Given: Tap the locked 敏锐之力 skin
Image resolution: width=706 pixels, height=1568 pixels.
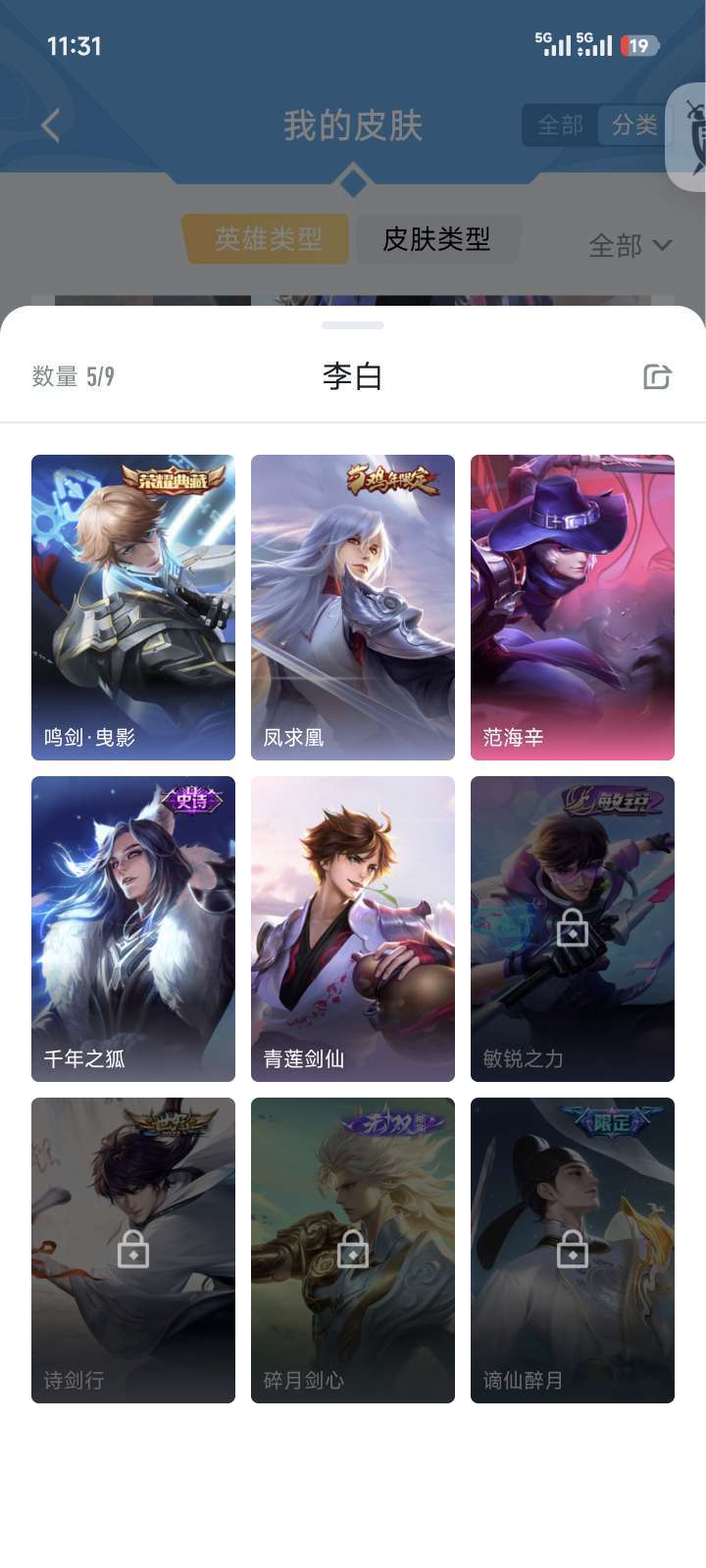Looking at the screenshot, I should [573, 929].
